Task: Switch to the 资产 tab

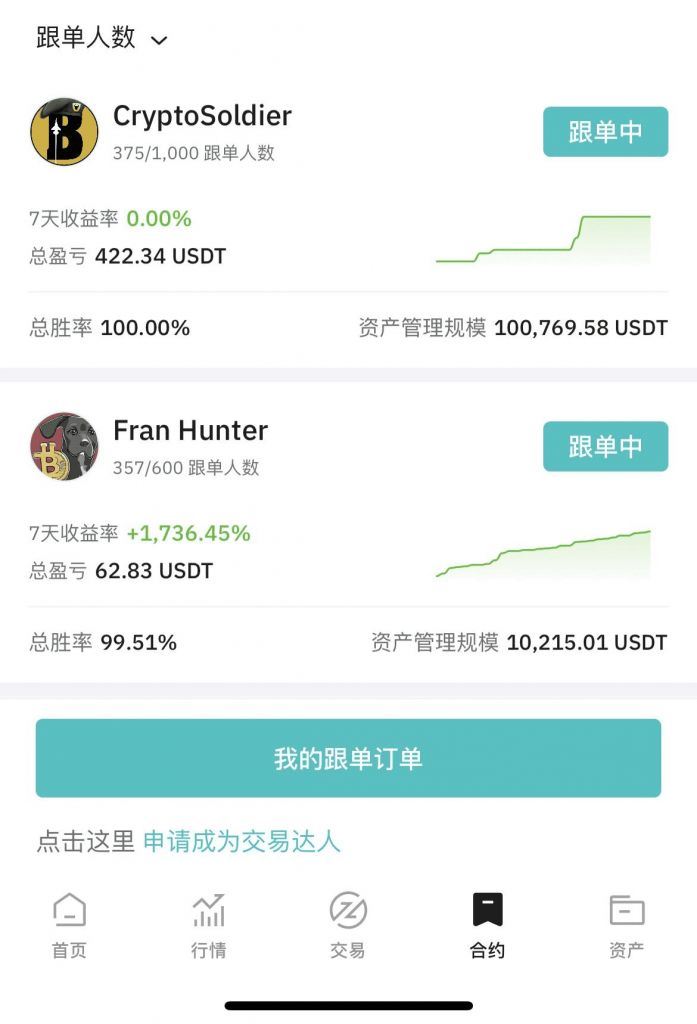Action: (626, 926)
